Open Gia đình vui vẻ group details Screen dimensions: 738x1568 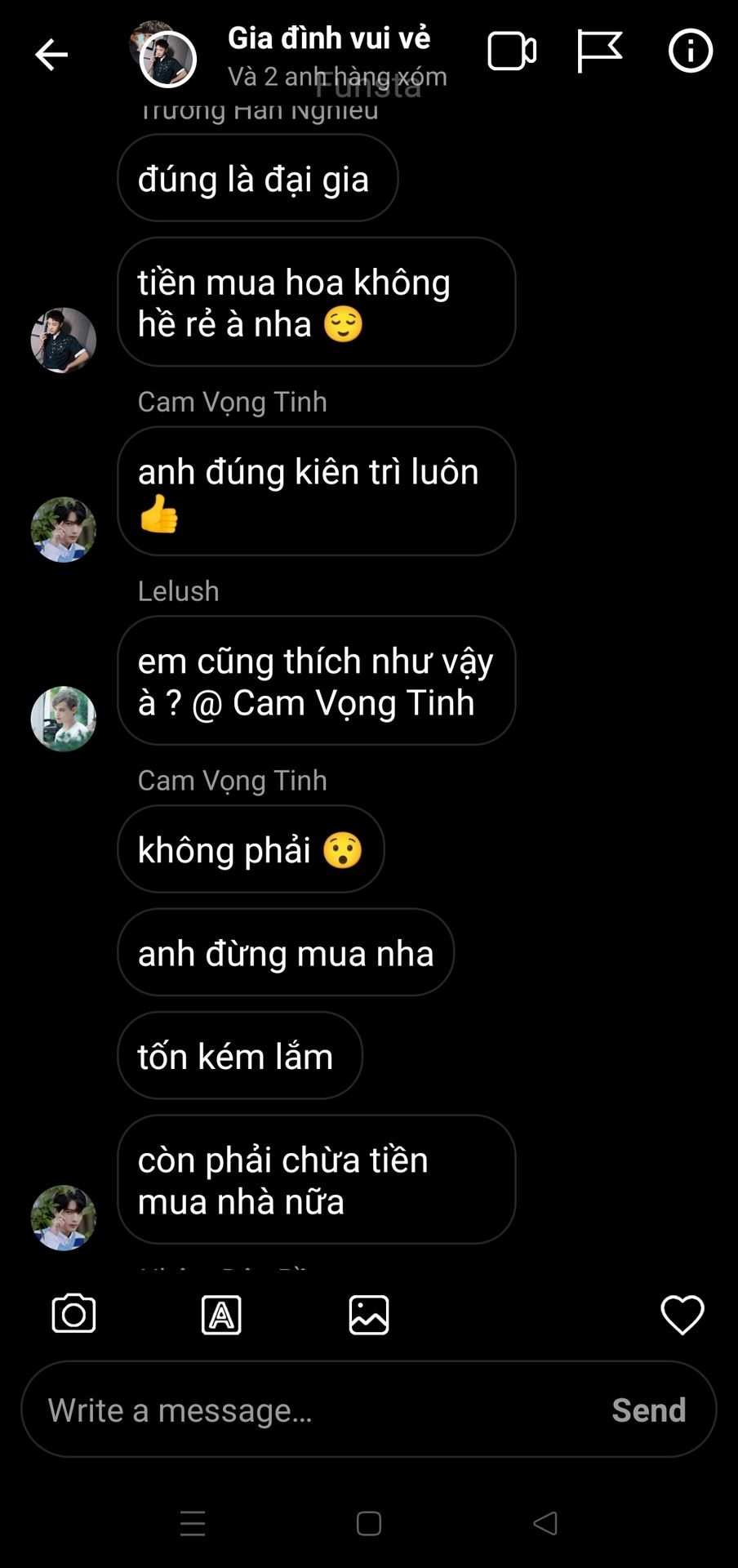[x=329, y=38]
